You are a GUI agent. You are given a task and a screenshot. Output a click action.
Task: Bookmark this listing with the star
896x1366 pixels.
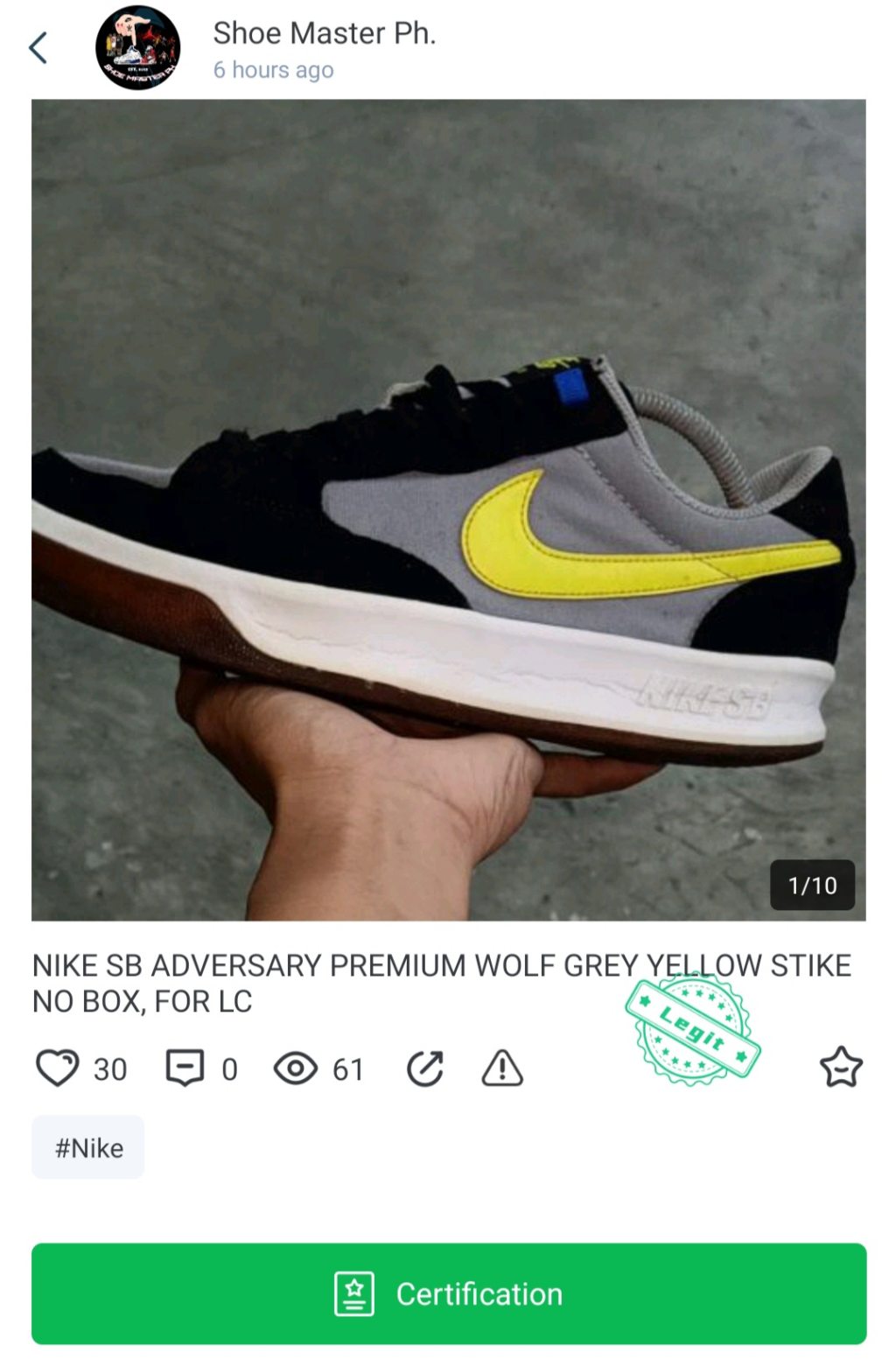point(841,1068)
